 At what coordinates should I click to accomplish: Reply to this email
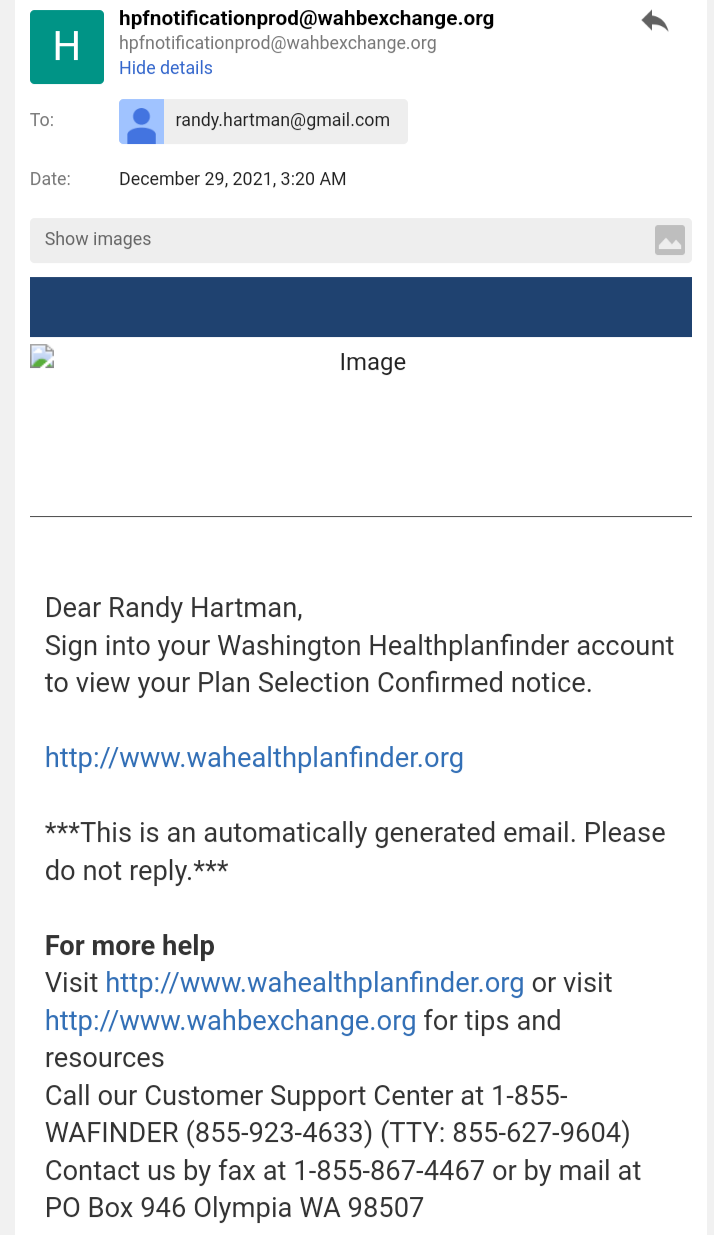click(x=655, y=21)
